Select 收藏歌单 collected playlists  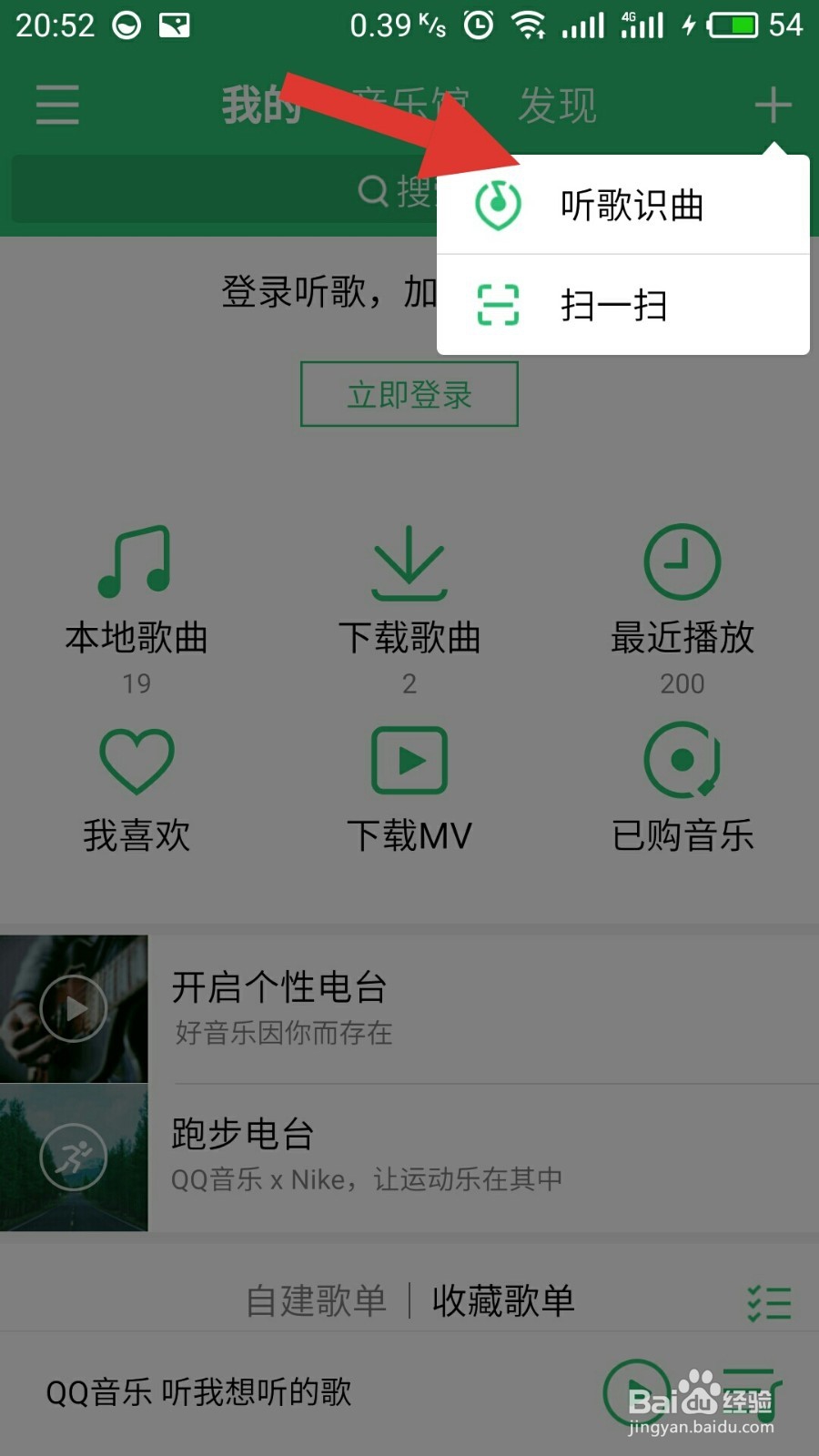click(503, 1301)
